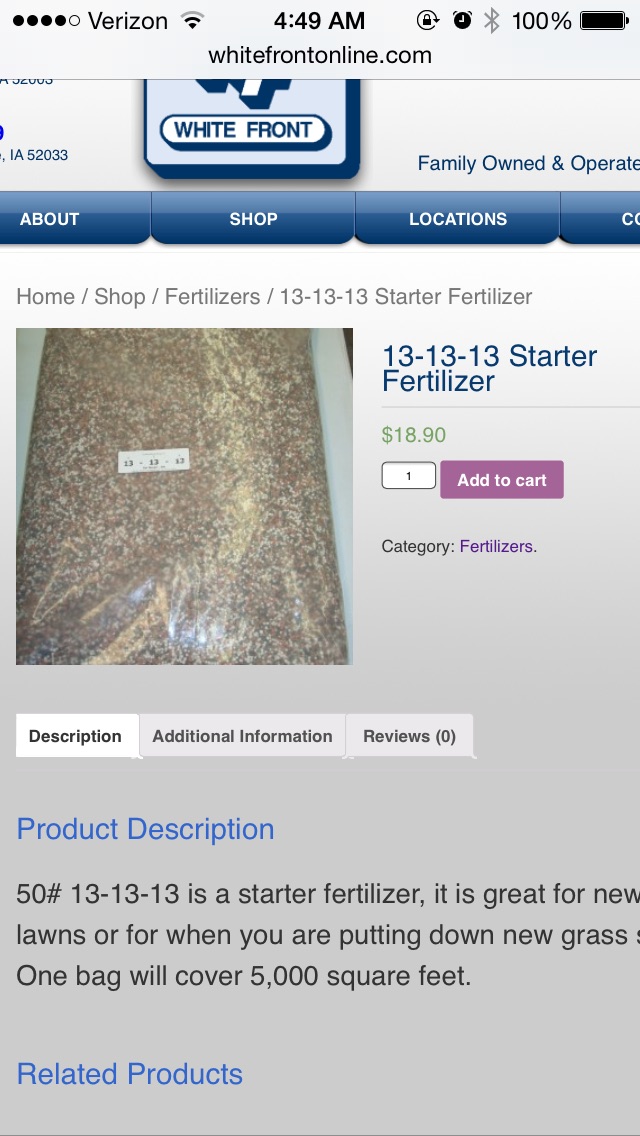Add the 13-13-13 fertilizer to cart
640x1136 pixels.
[x=501, y=480]
